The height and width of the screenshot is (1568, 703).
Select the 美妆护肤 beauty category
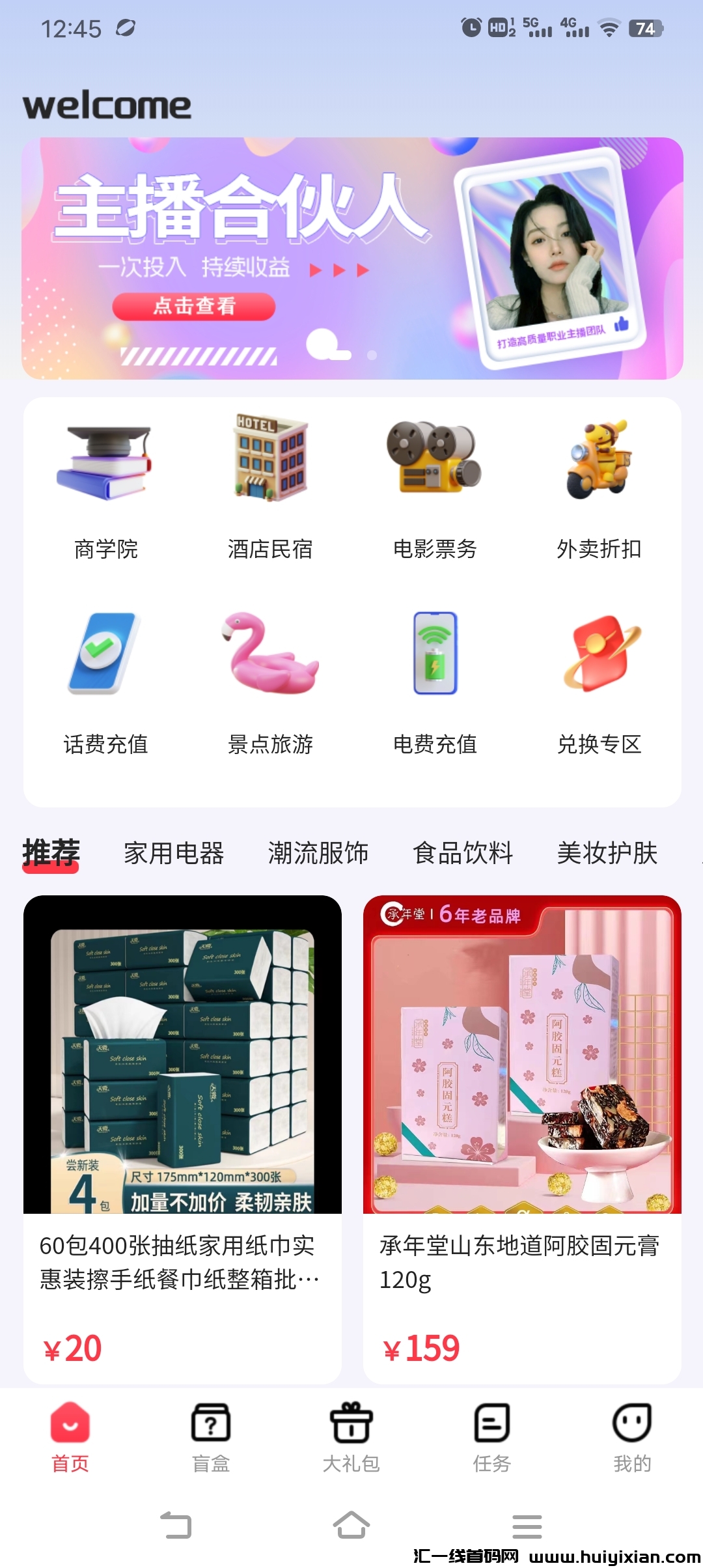click(607, 853)
